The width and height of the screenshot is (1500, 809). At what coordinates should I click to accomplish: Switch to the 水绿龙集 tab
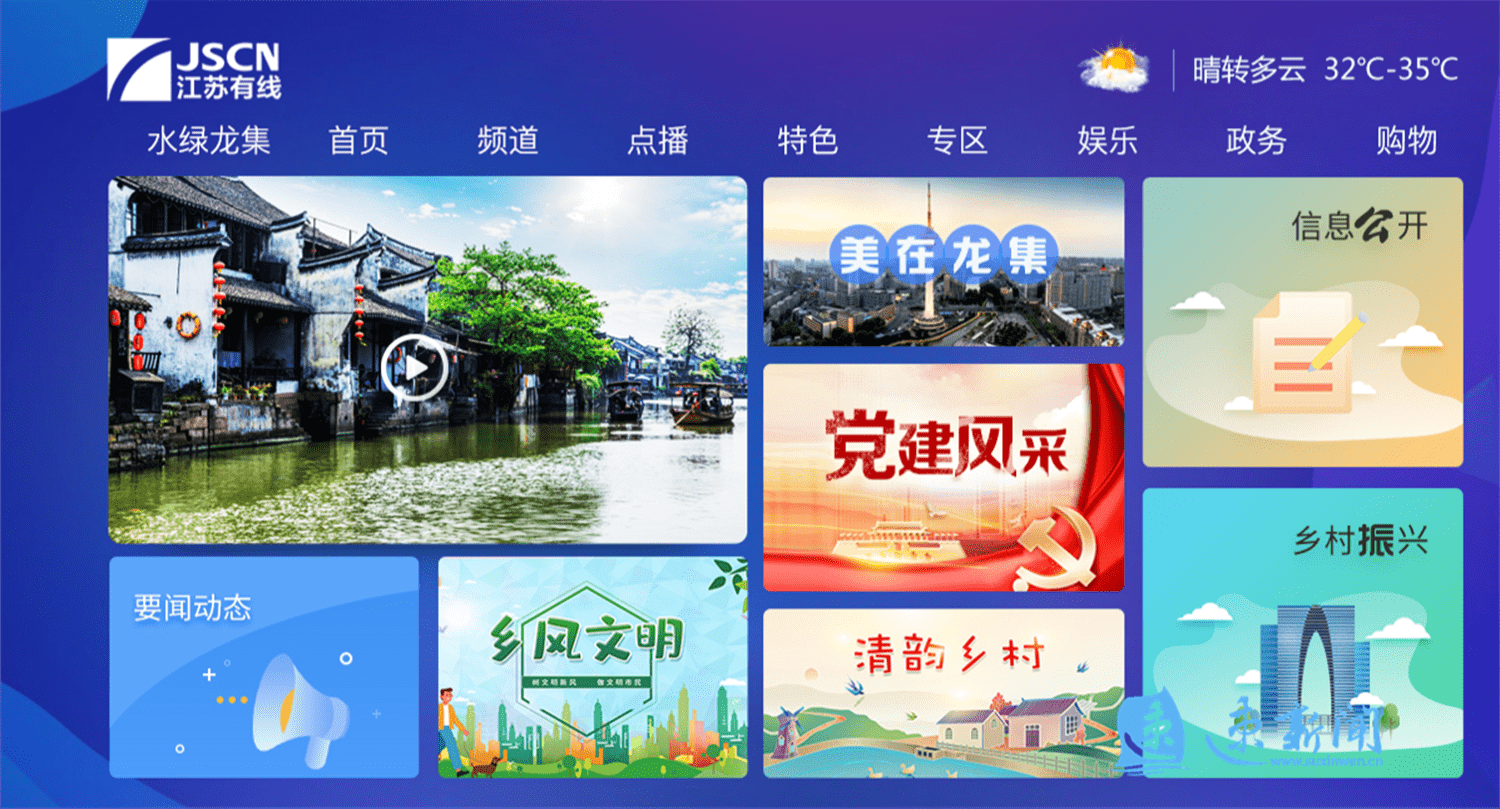[209, 141]
